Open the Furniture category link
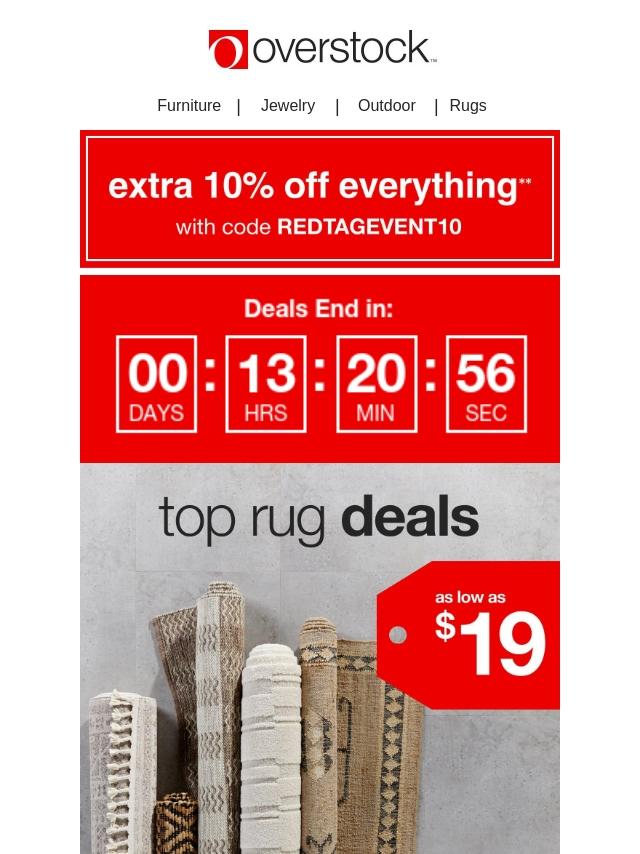 [x=189, y=106]
